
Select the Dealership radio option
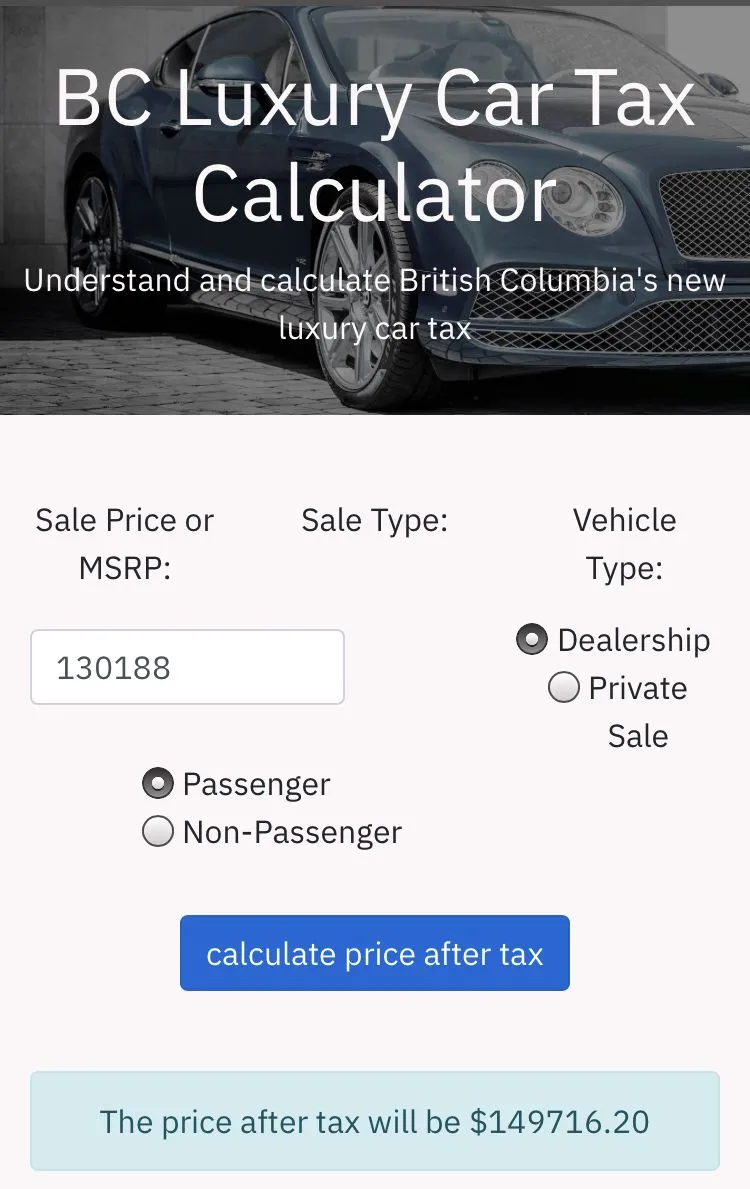(x=532, y=640)
